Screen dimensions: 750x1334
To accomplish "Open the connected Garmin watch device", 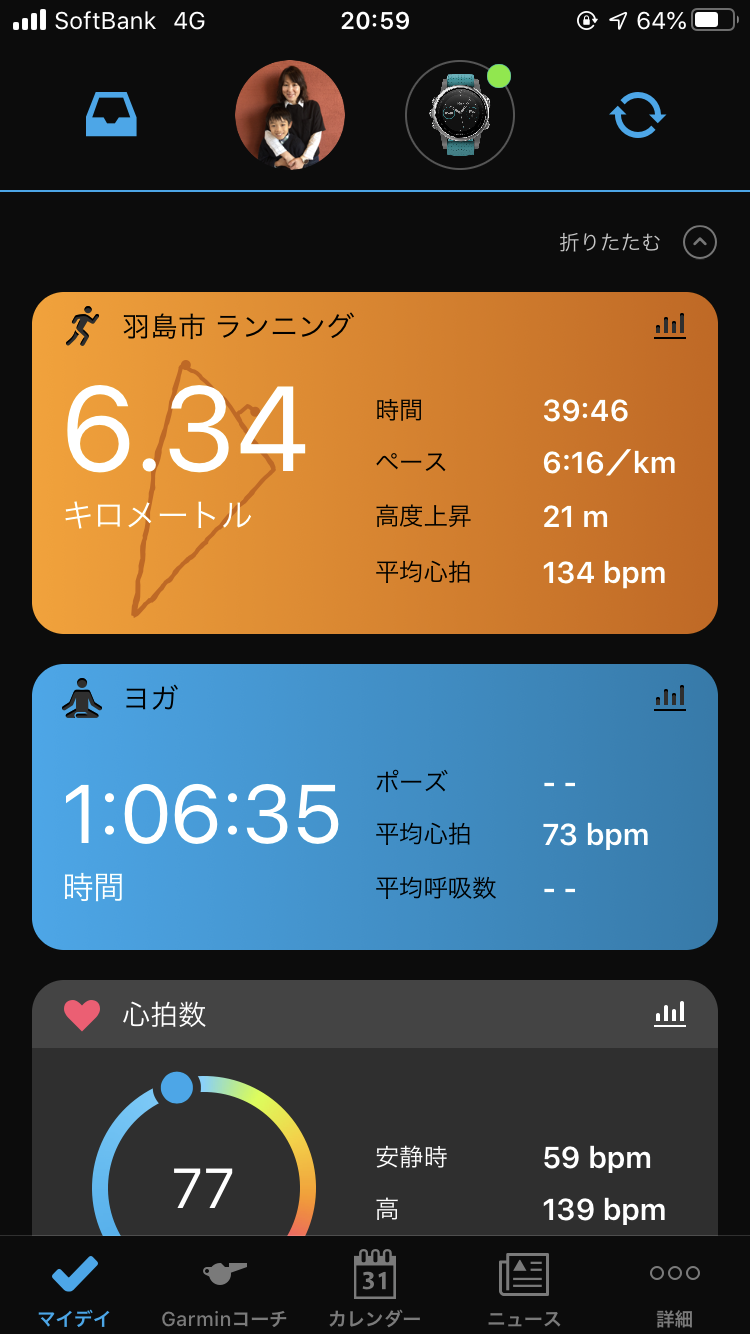I will [x=460, y=115].
